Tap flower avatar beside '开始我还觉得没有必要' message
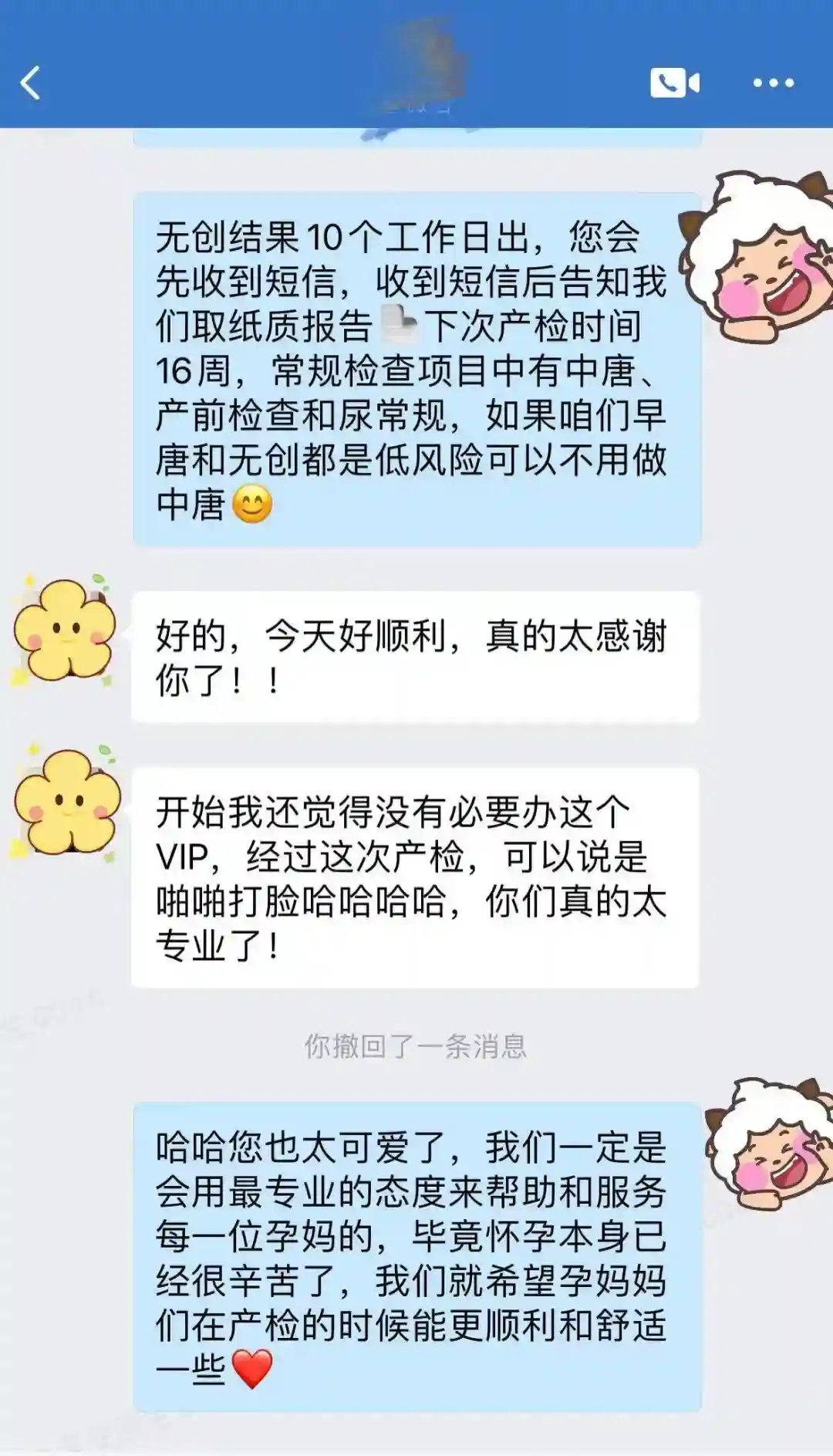The image size is (833, 1456). point(66,802)
